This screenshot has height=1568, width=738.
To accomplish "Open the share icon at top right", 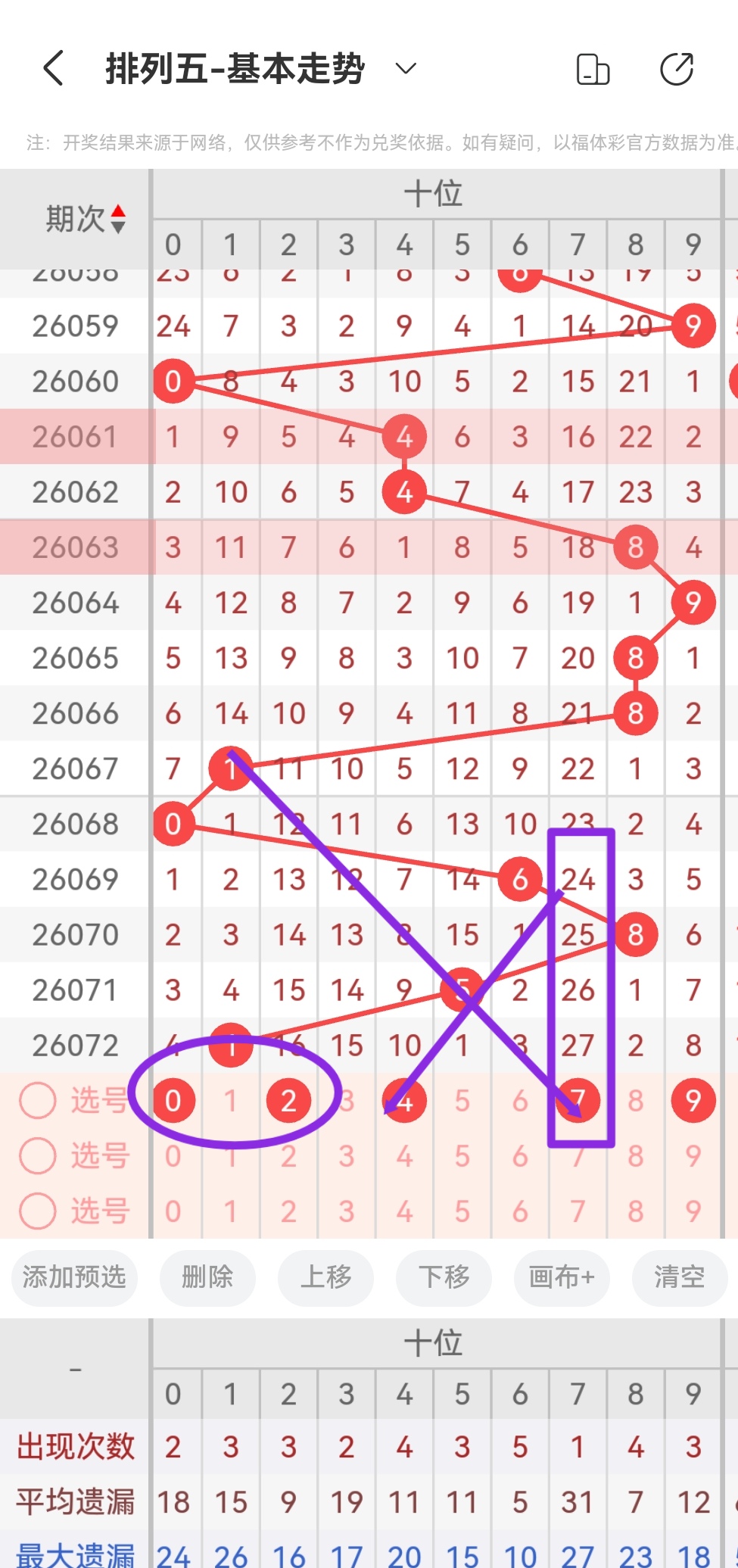I will point(677,68).
